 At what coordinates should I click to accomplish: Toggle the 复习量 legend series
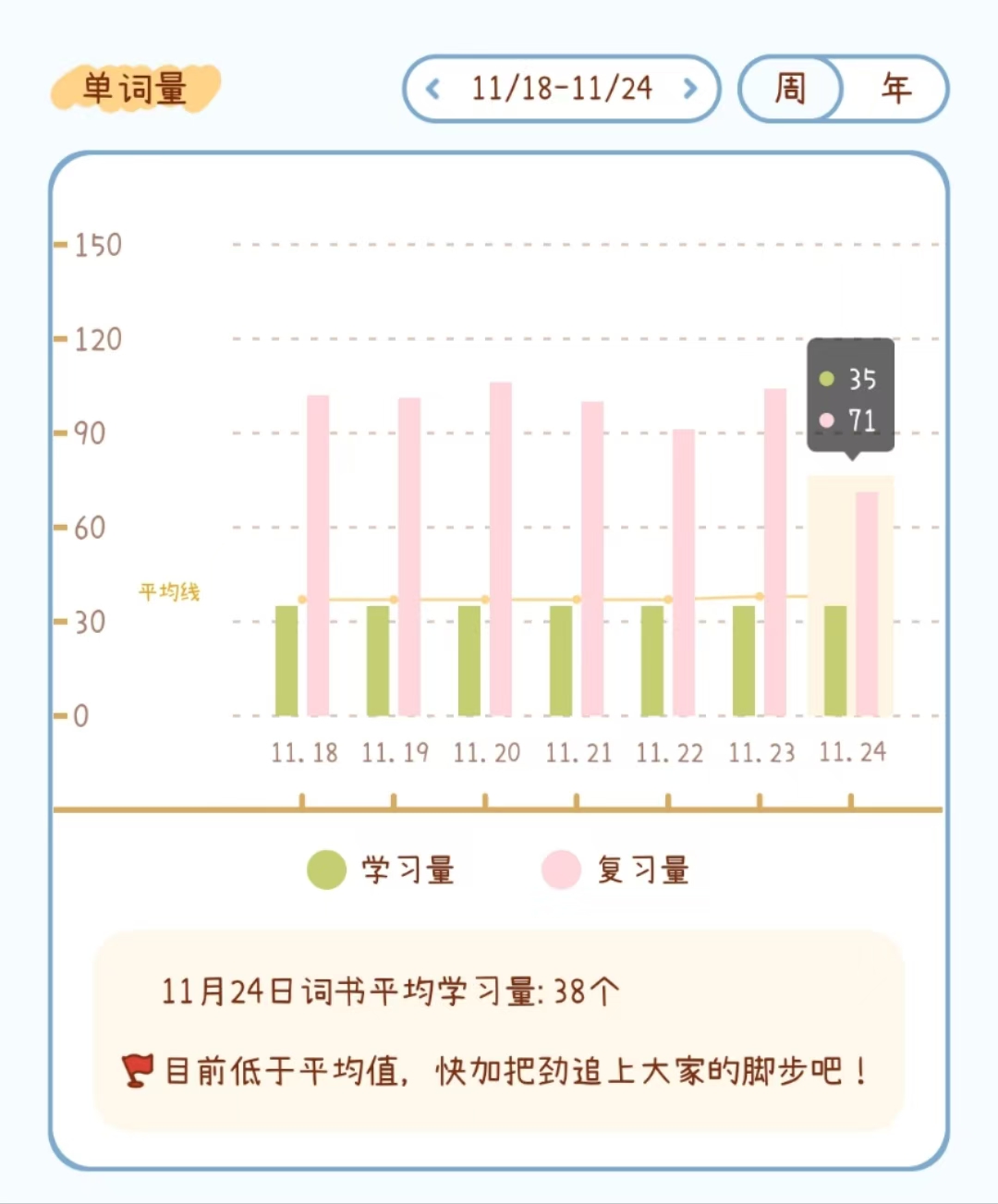[616, 870]
